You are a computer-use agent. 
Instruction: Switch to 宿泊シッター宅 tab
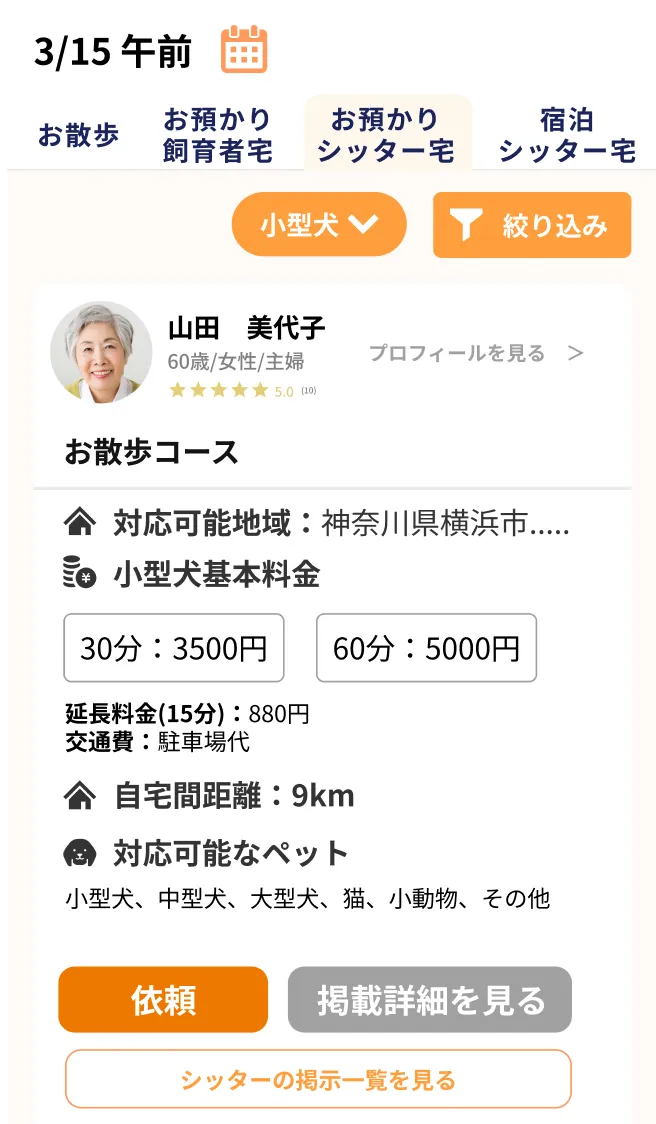pyautogui.click(x=567, y=136)
